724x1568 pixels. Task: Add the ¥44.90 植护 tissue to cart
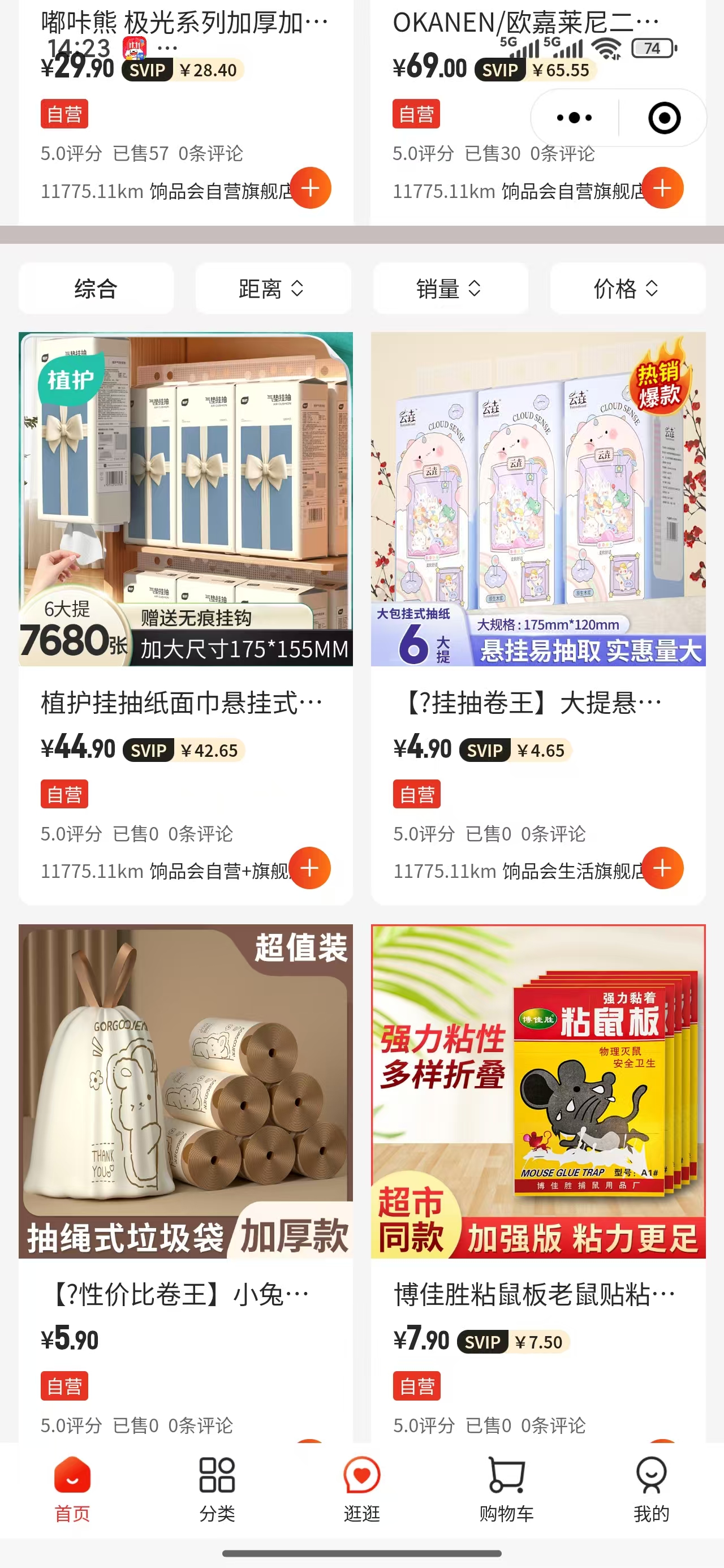[310, 868]
